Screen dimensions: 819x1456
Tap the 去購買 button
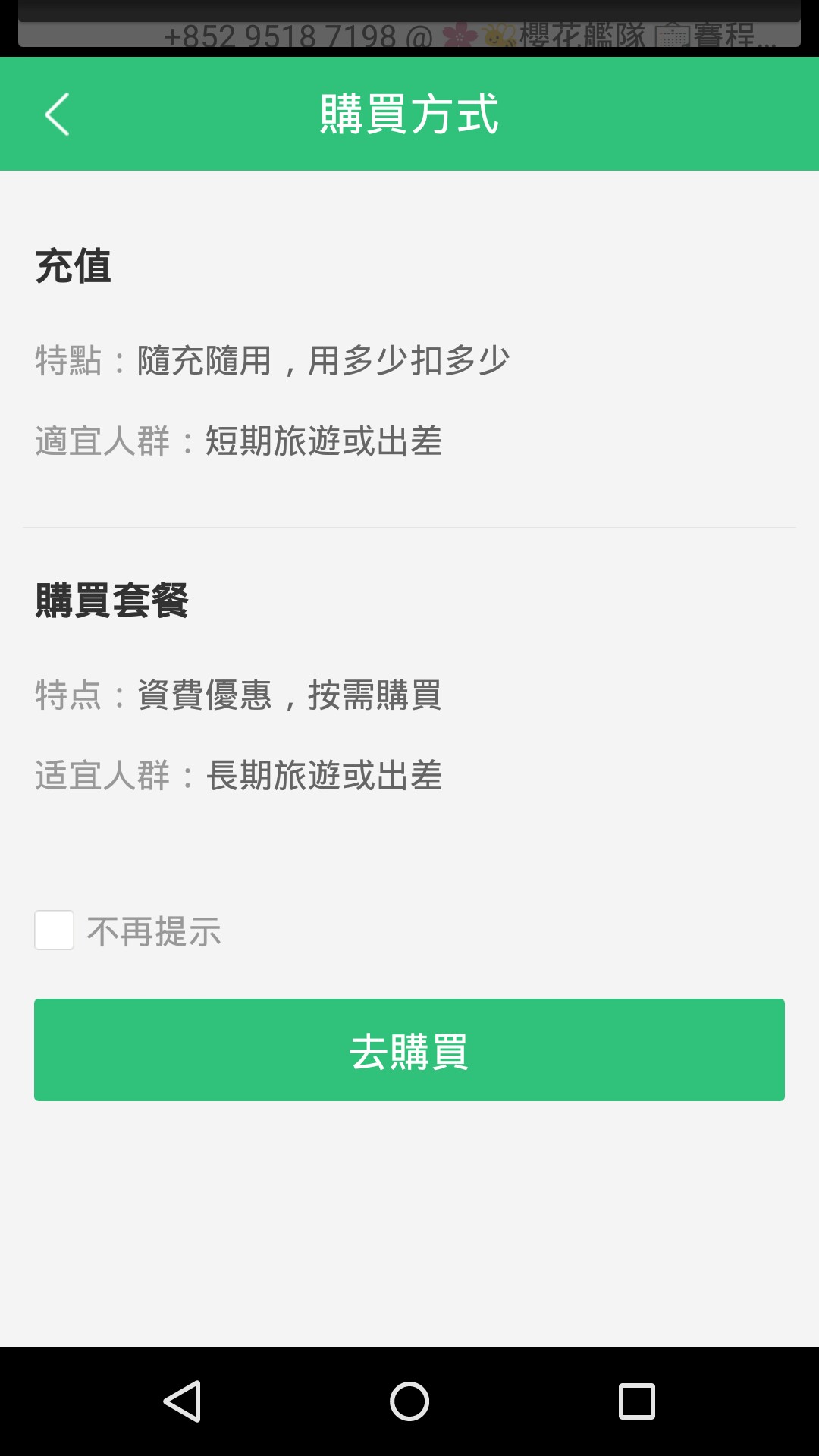(x=409, y=1050)
